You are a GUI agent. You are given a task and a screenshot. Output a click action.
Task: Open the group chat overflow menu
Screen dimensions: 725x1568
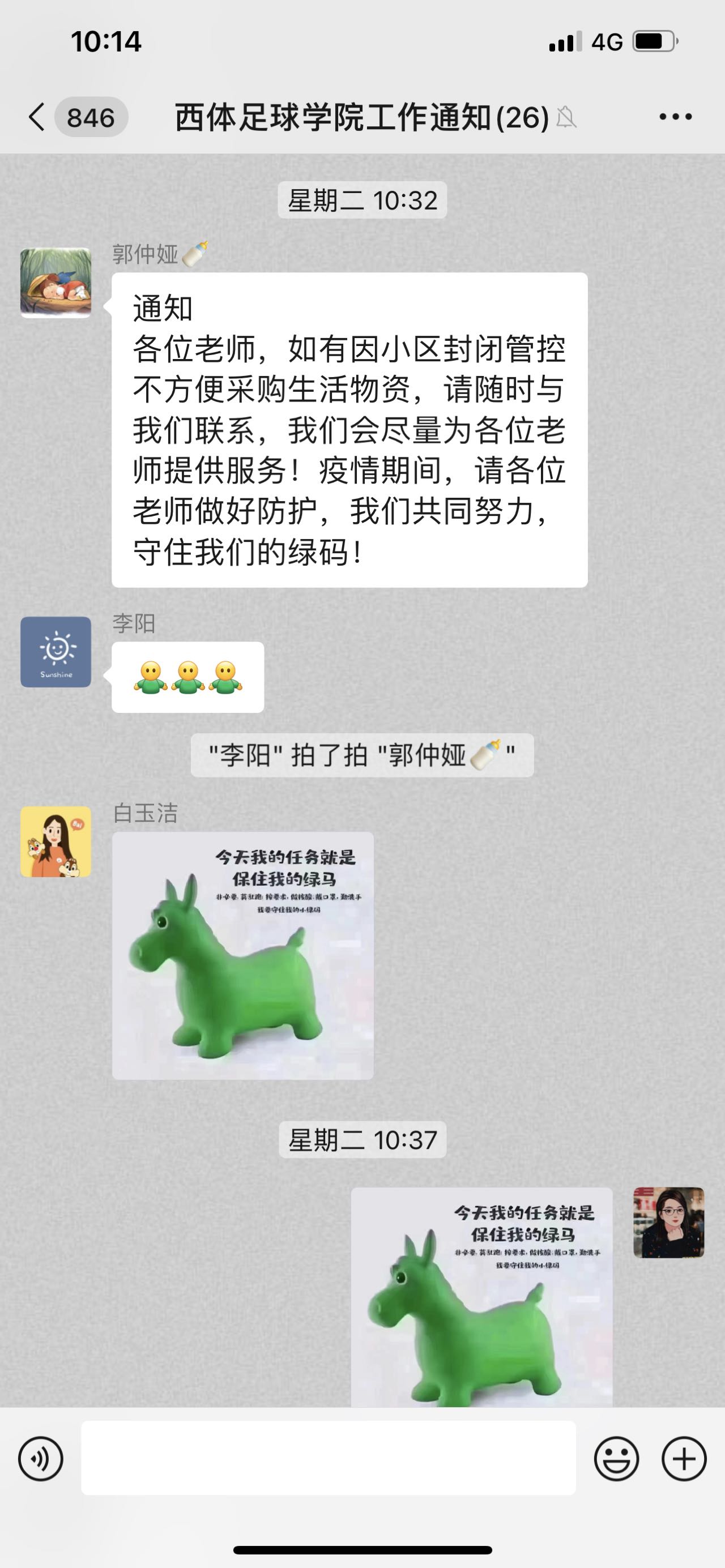coord(675,117)
